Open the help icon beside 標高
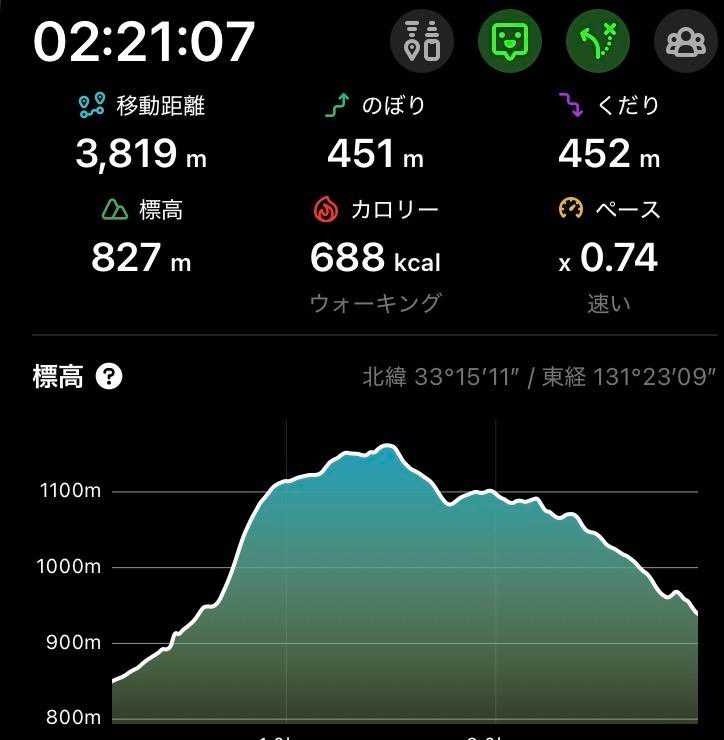 click(109, 377)
